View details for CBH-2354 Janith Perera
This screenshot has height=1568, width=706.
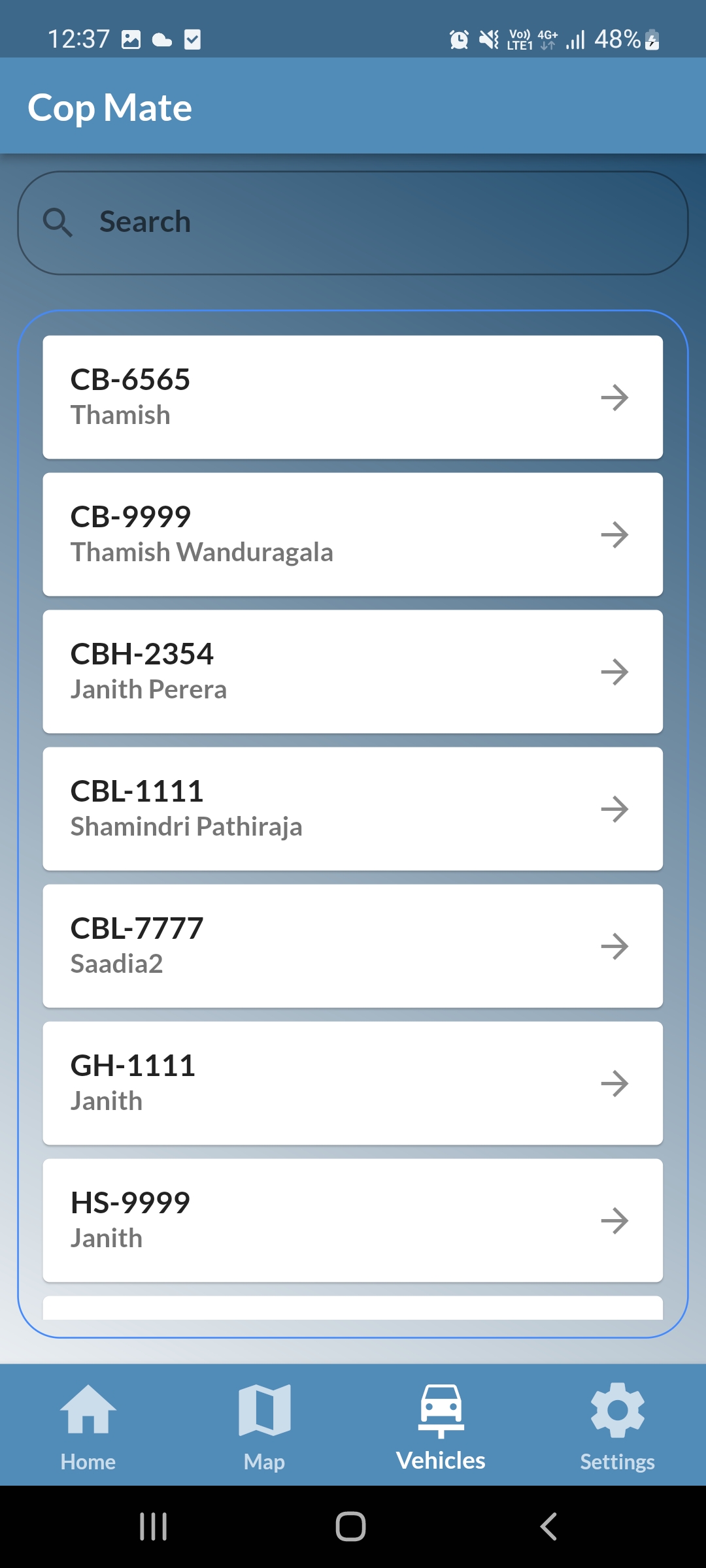353,672
